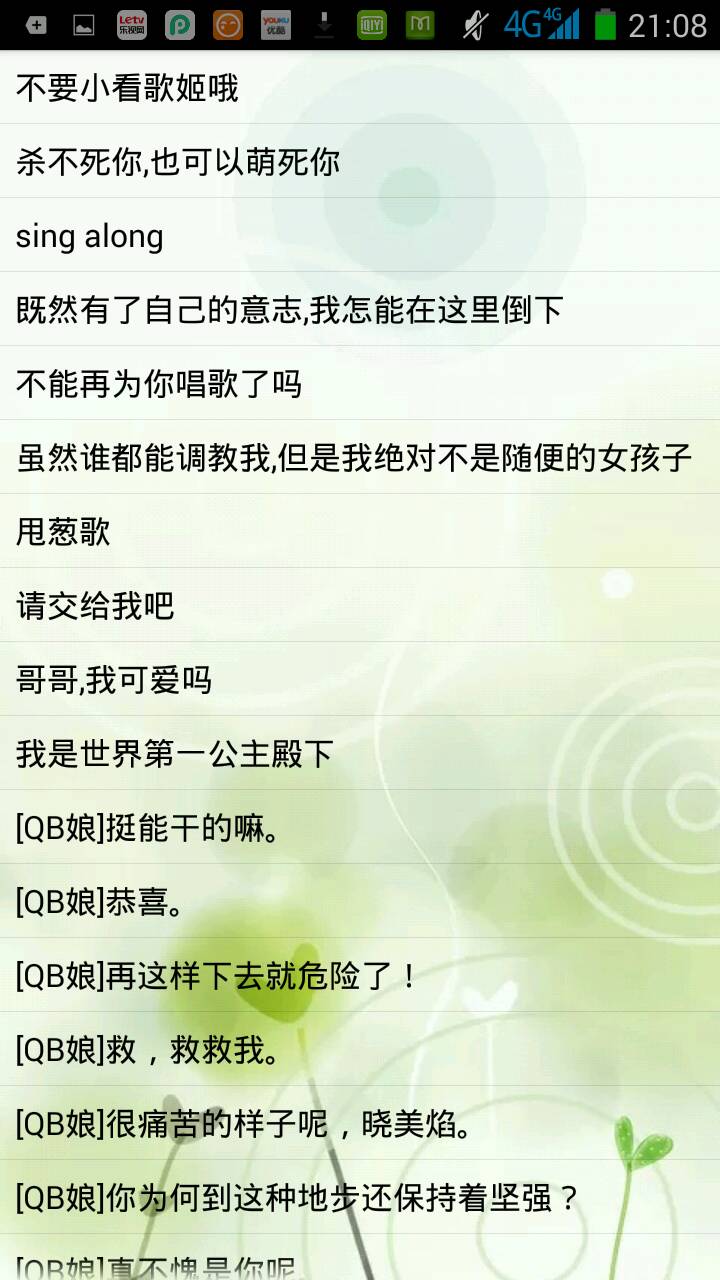Tap [QB娘]挺能干的嘛。
The image size is (720, 1280).
click(148, 828)
